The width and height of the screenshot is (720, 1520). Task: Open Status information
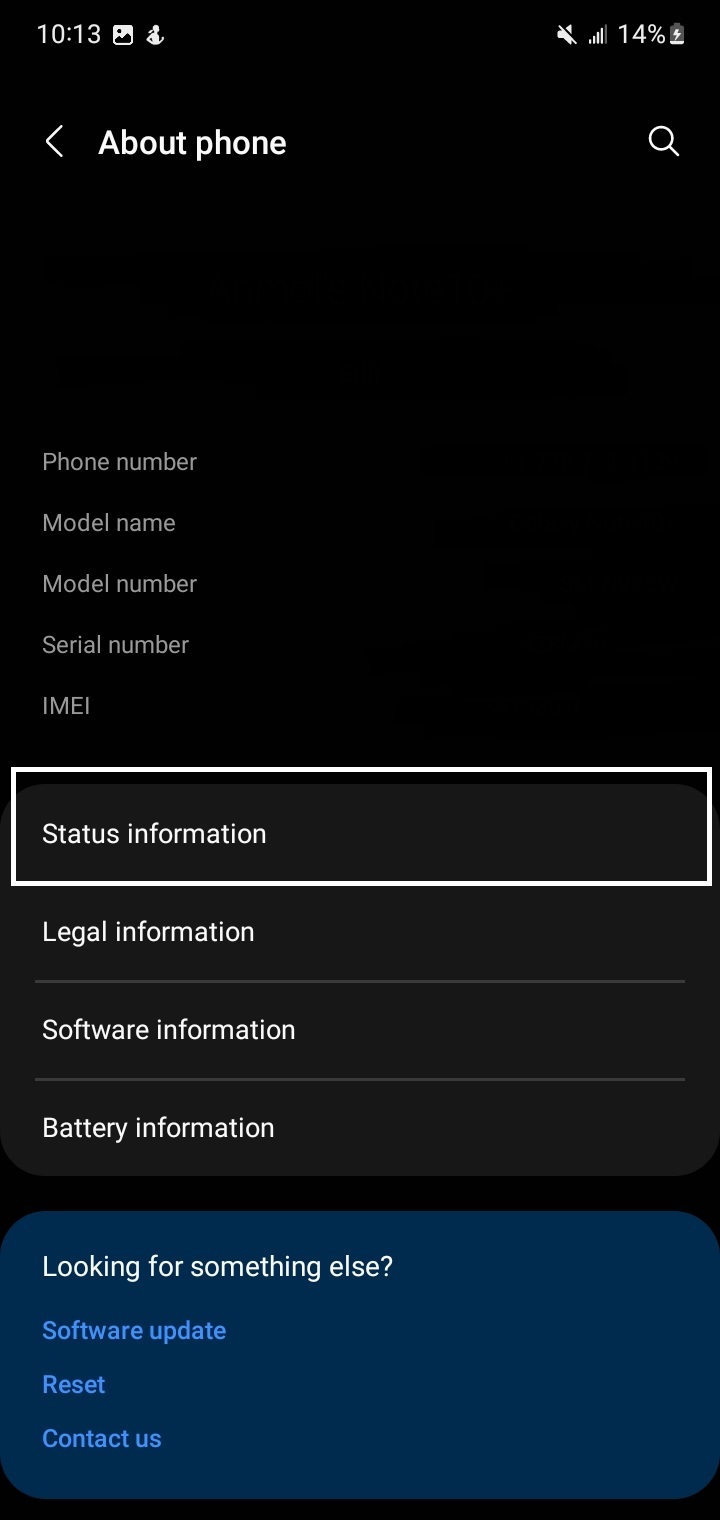(x=360, y=834)
